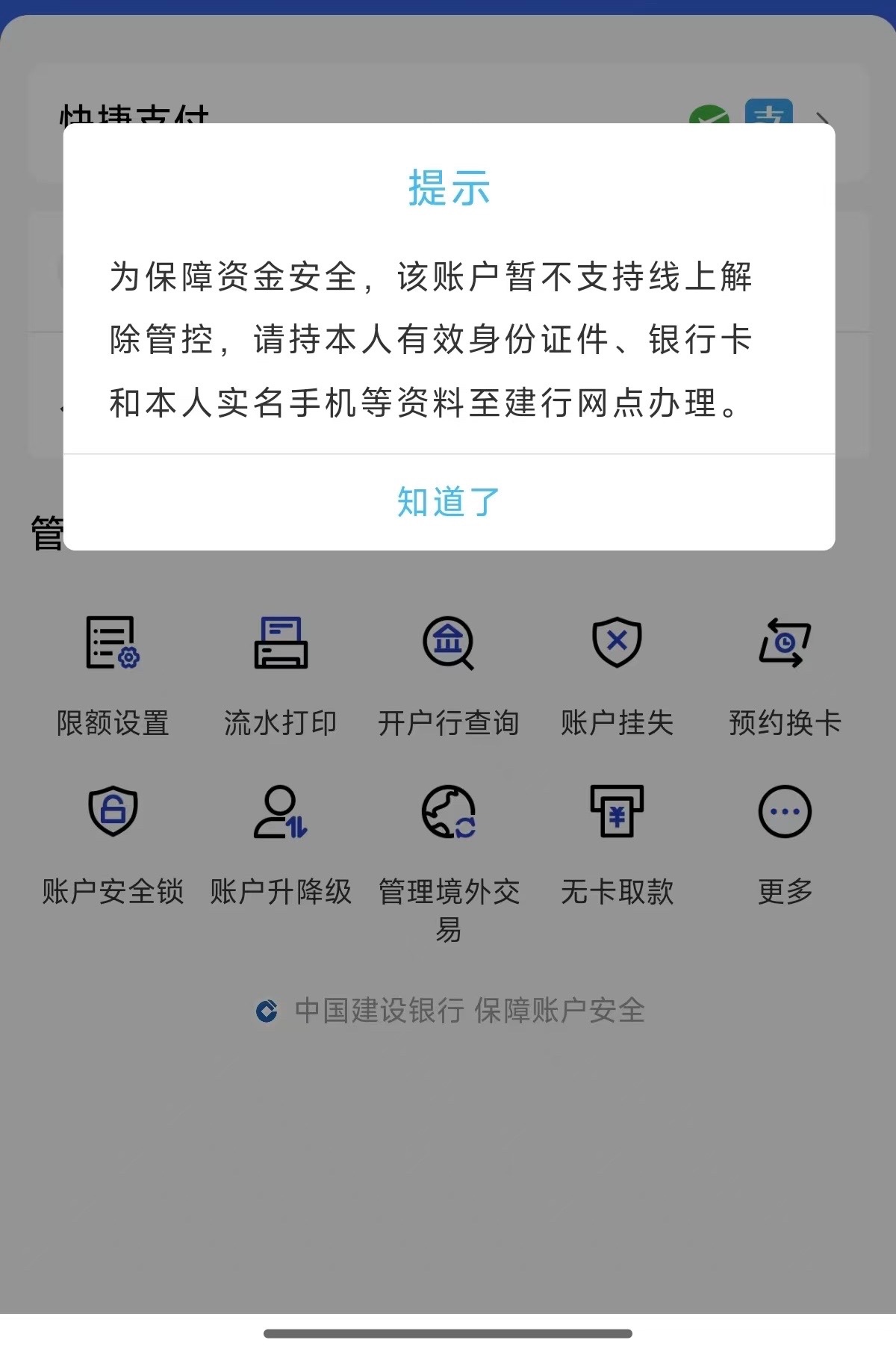Tap 更多 to see more services
The width and height of the screenshot is (896, 1352).
tap(785, 840)
